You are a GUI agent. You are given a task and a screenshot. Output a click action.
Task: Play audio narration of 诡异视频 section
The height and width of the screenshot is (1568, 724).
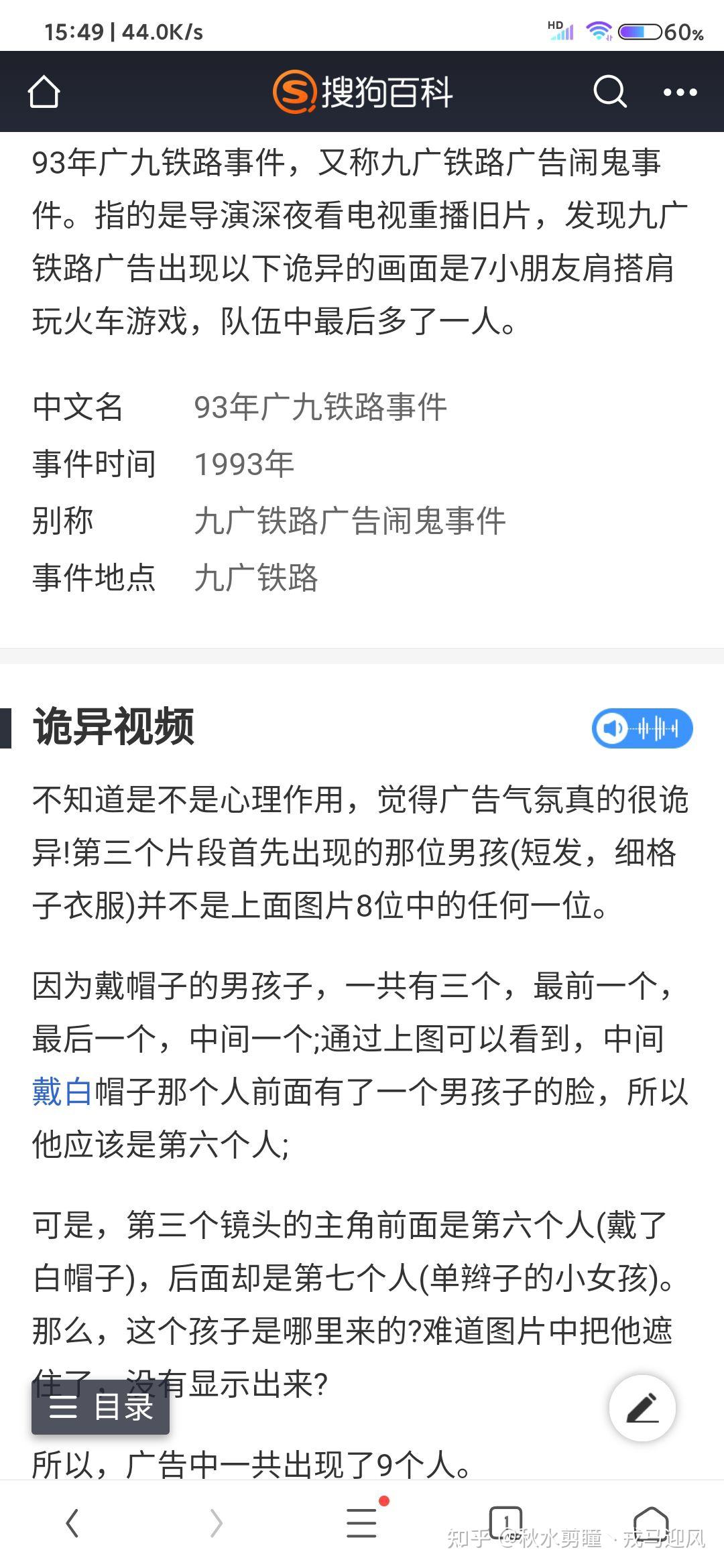click(642, 728)
